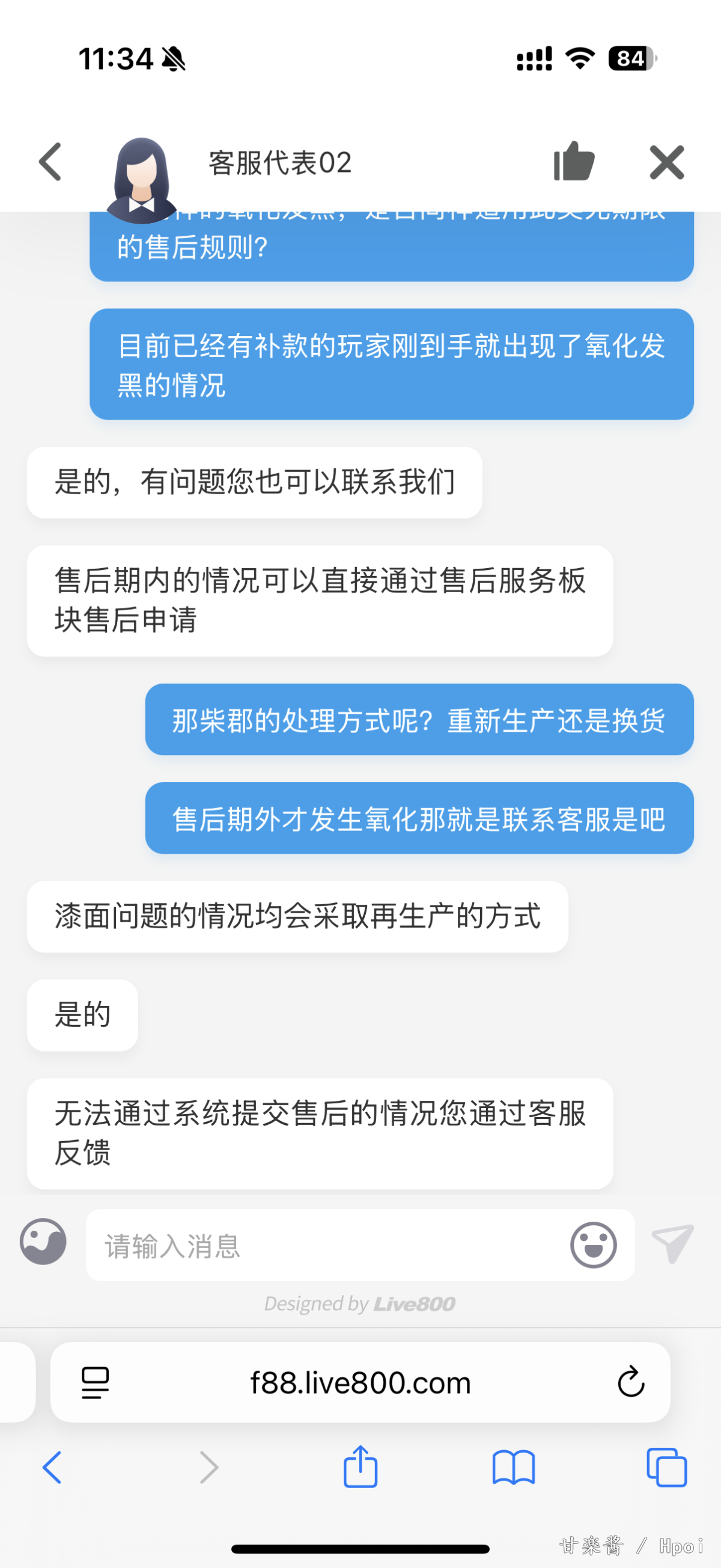The width and height of the screenshot is (721, 1568).
Task: Open Safari bookmarks
Action: coord(514,1468)
